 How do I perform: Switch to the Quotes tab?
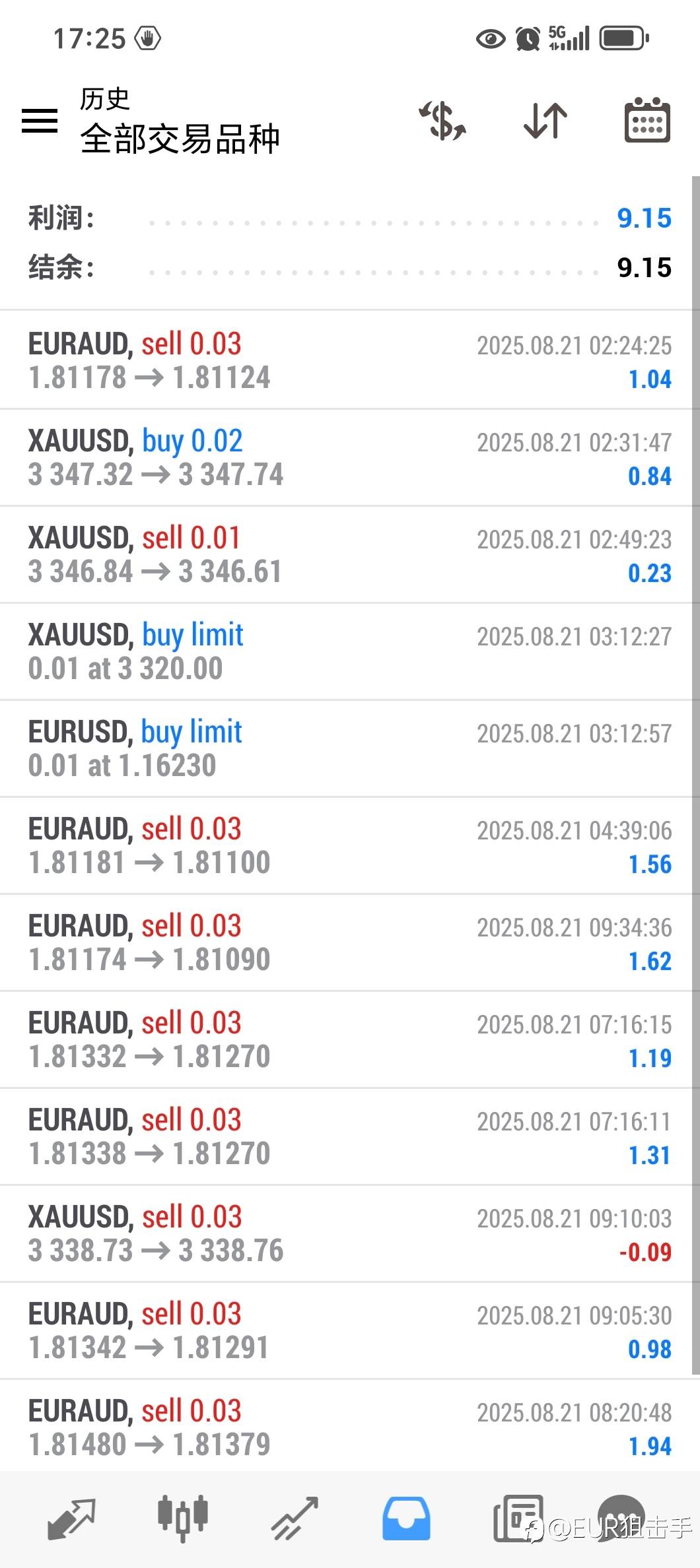[x=71, y=1519]
